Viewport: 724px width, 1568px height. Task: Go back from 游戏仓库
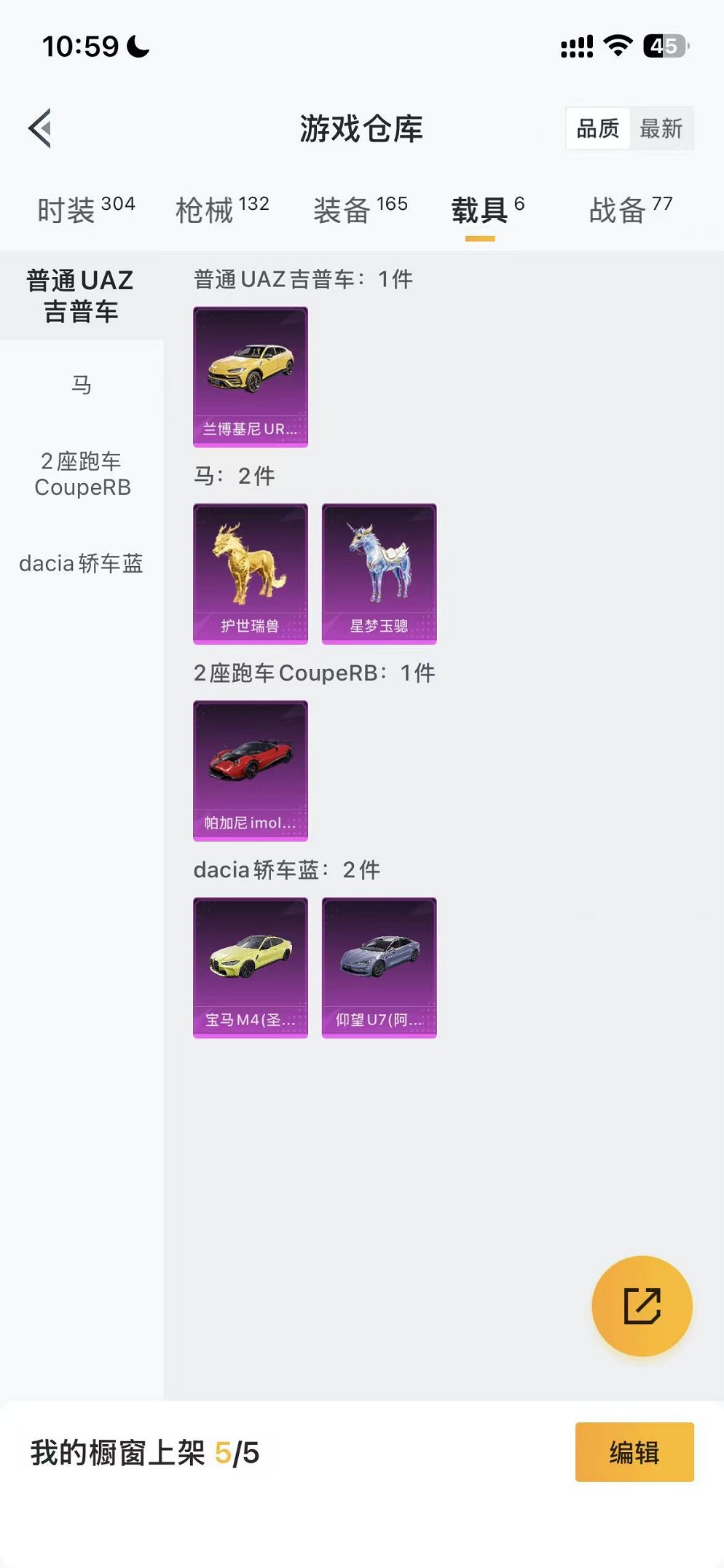tap(41, 128)
